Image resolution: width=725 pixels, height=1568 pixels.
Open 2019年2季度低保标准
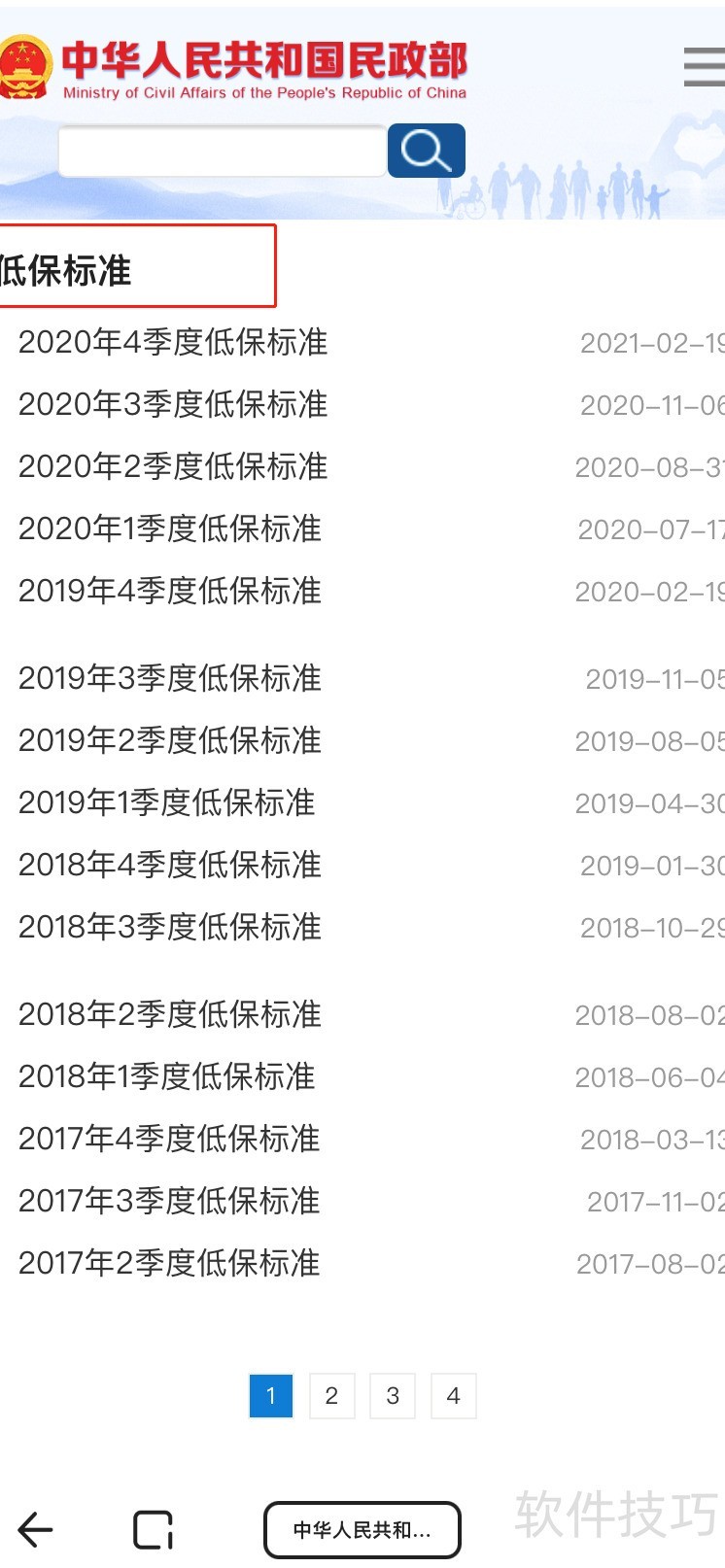[170, 741]
